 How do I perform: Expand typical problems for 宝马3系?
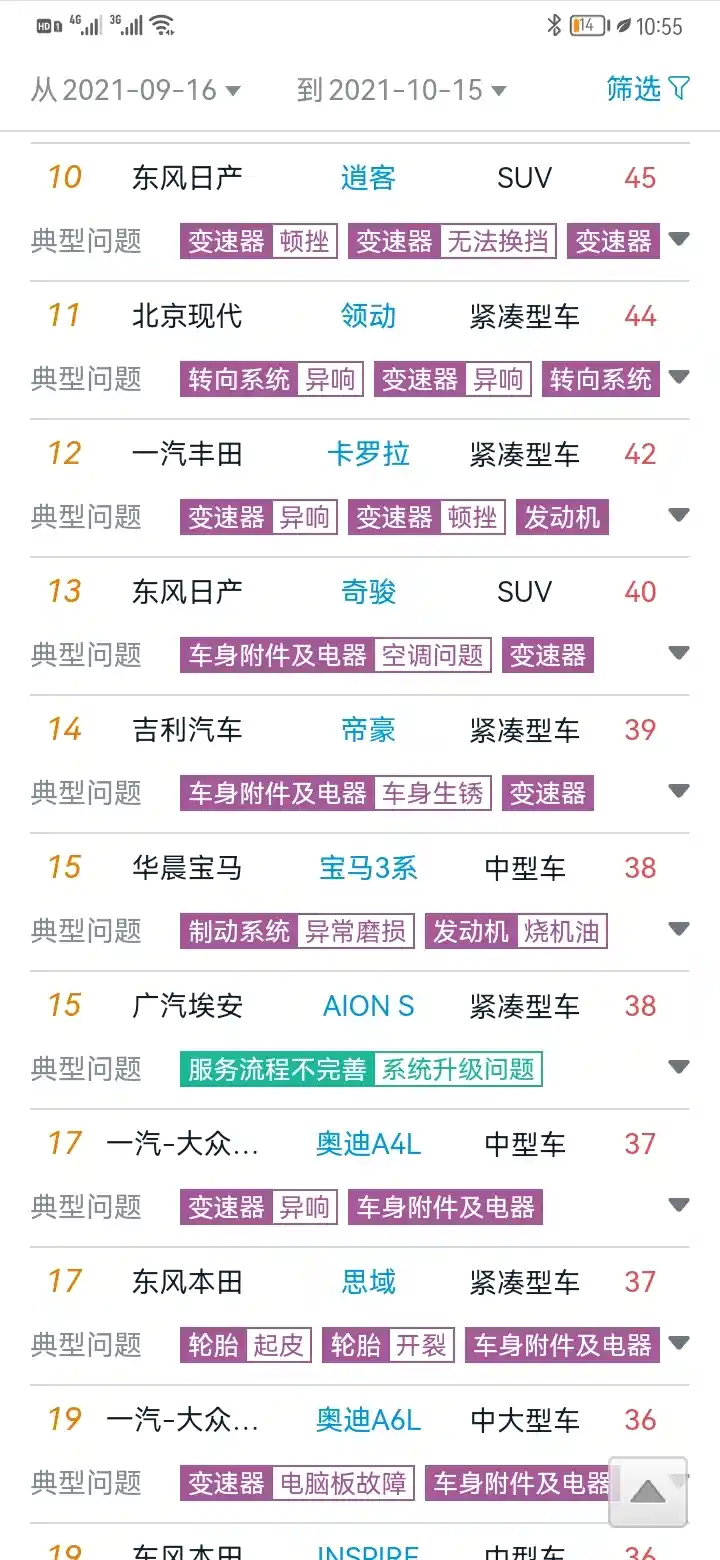point(679,929)
